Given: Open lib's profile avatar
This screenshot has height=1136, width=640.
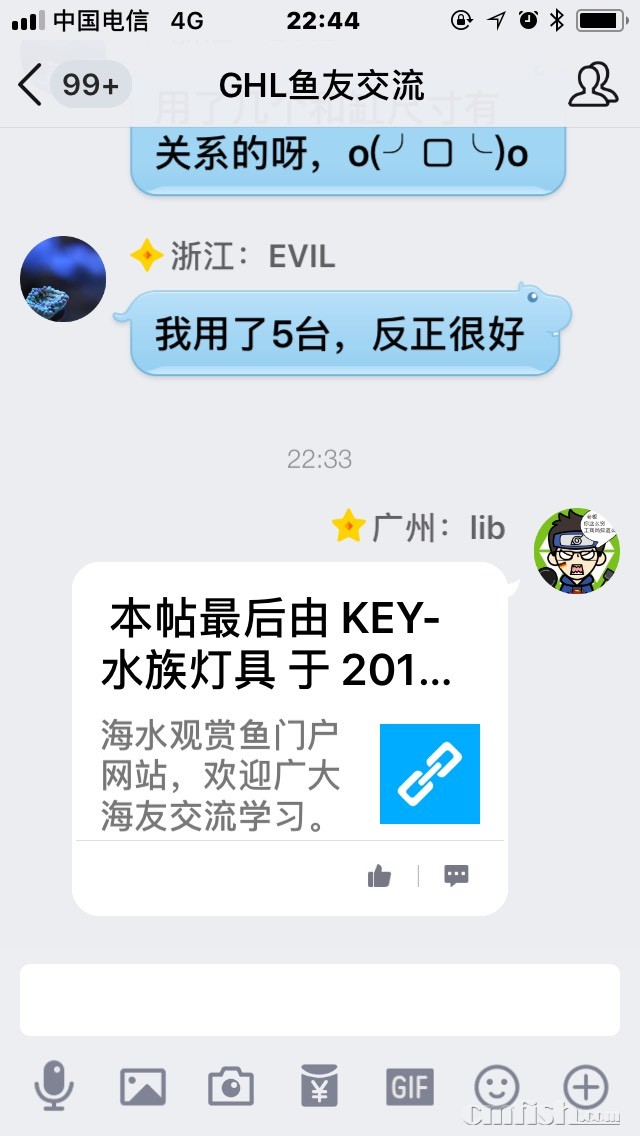Looking at the screenshot, I should coord(576,549).
